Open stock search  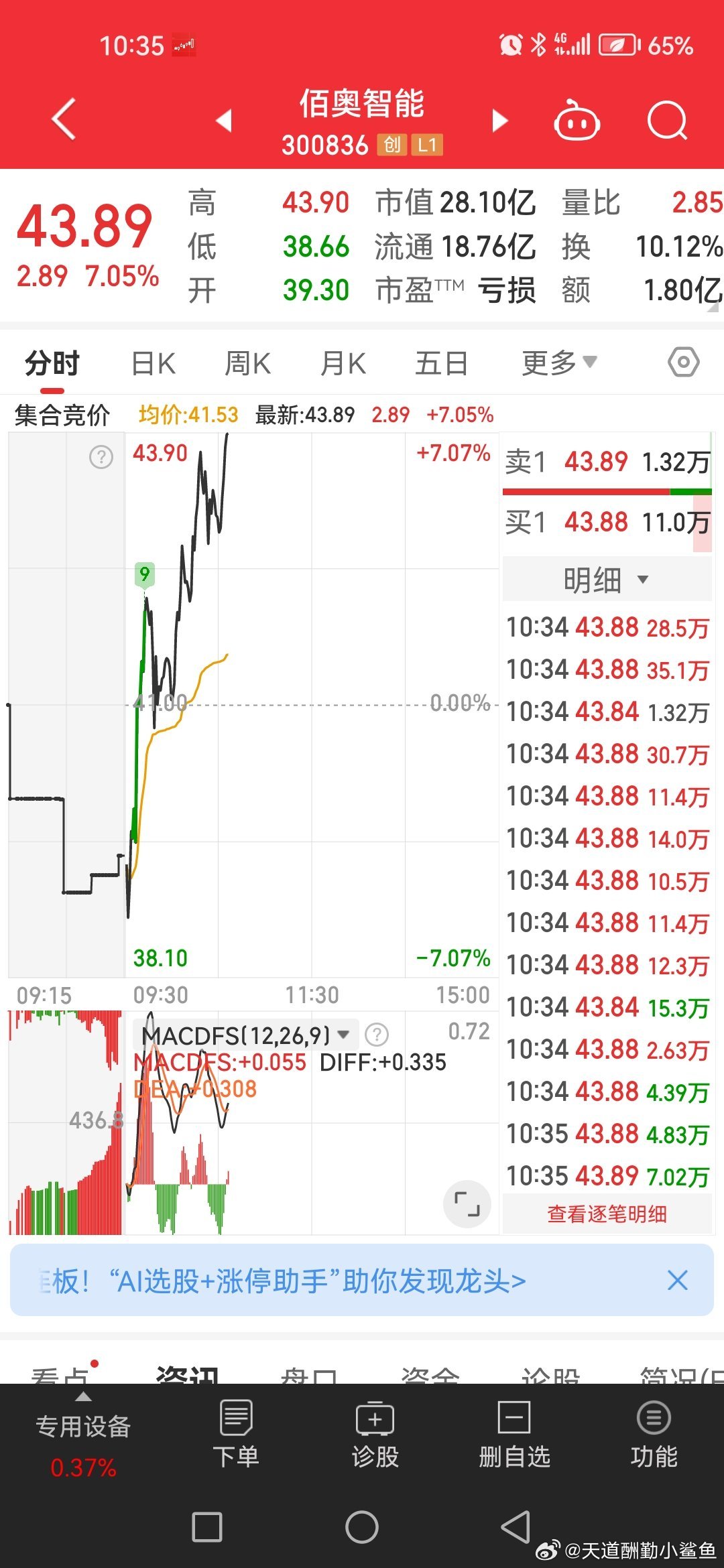[668, 121]
